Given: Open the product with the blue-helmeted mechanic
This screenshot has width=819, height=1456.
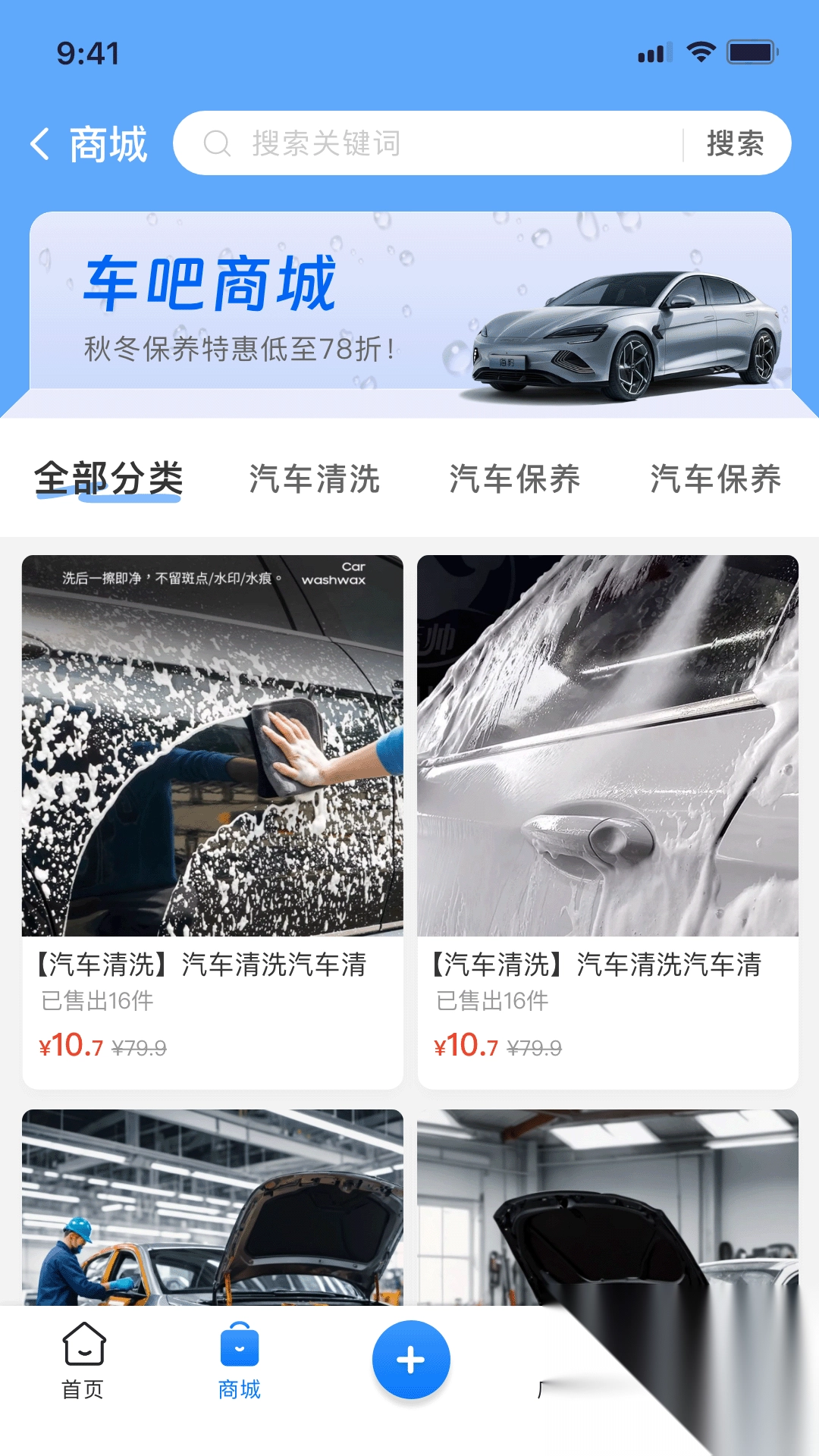Looking at the screenshot, I should pos(212,1207).
